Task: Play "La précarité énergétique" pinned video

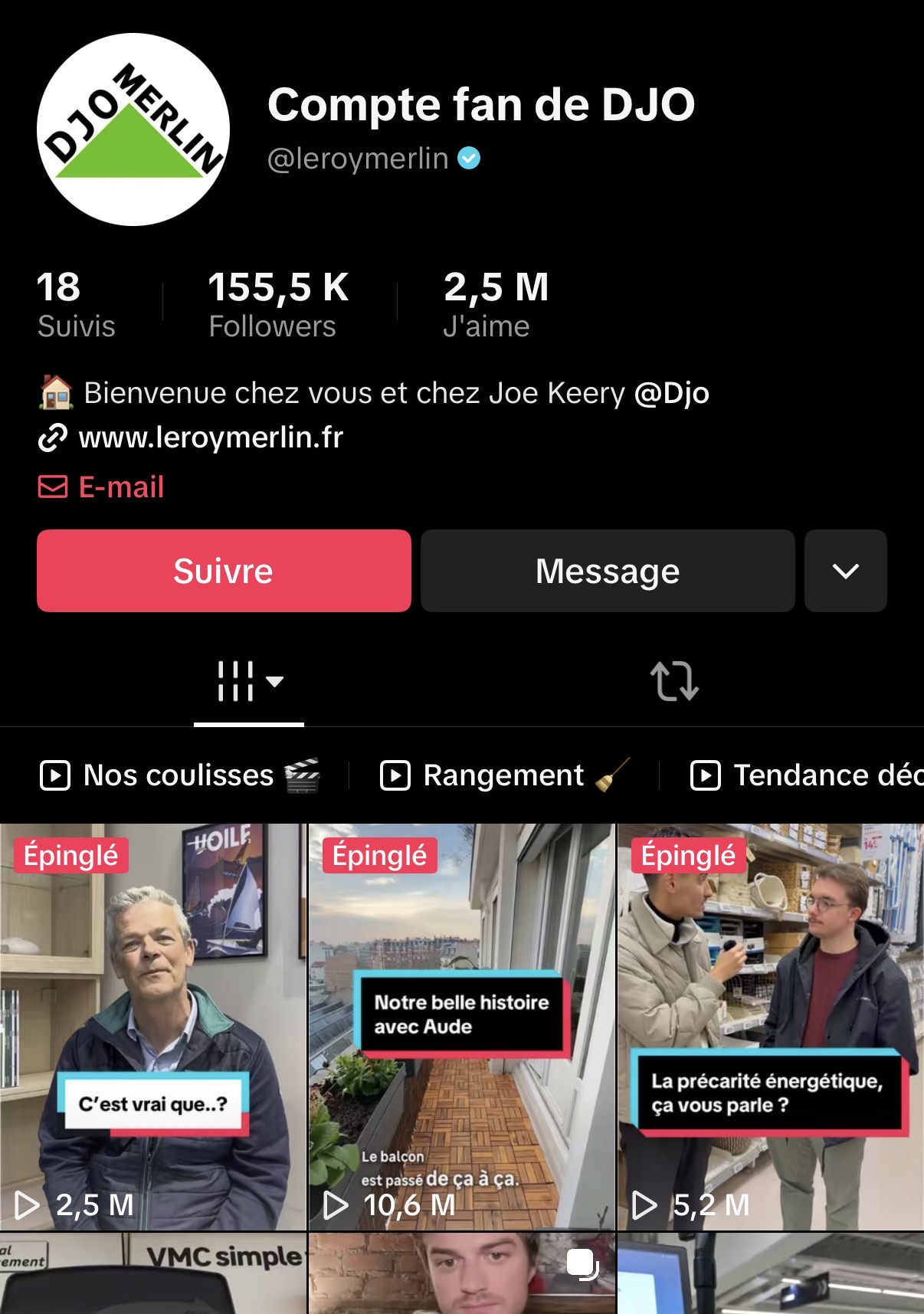Action: pyautogui.click(x=770, y=1027)
